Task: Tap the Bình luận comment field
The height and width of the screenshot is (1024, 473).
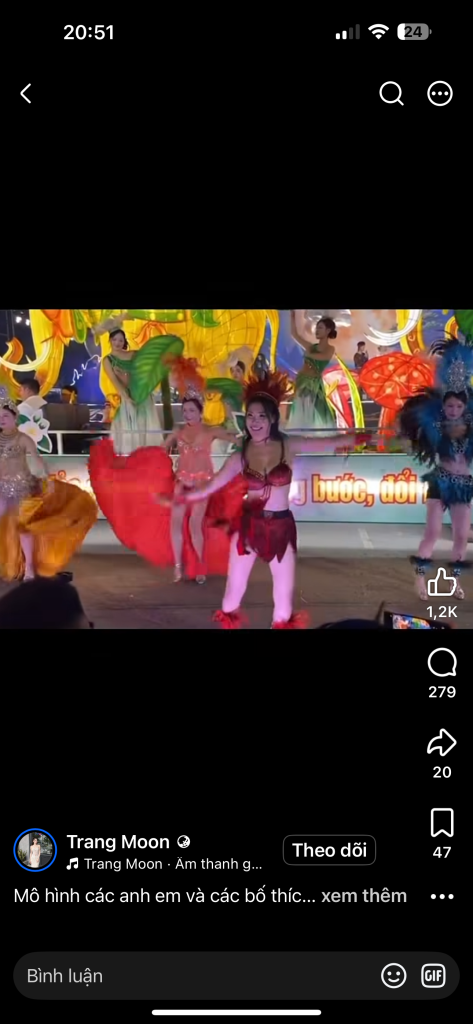Action: coord(196,976)
